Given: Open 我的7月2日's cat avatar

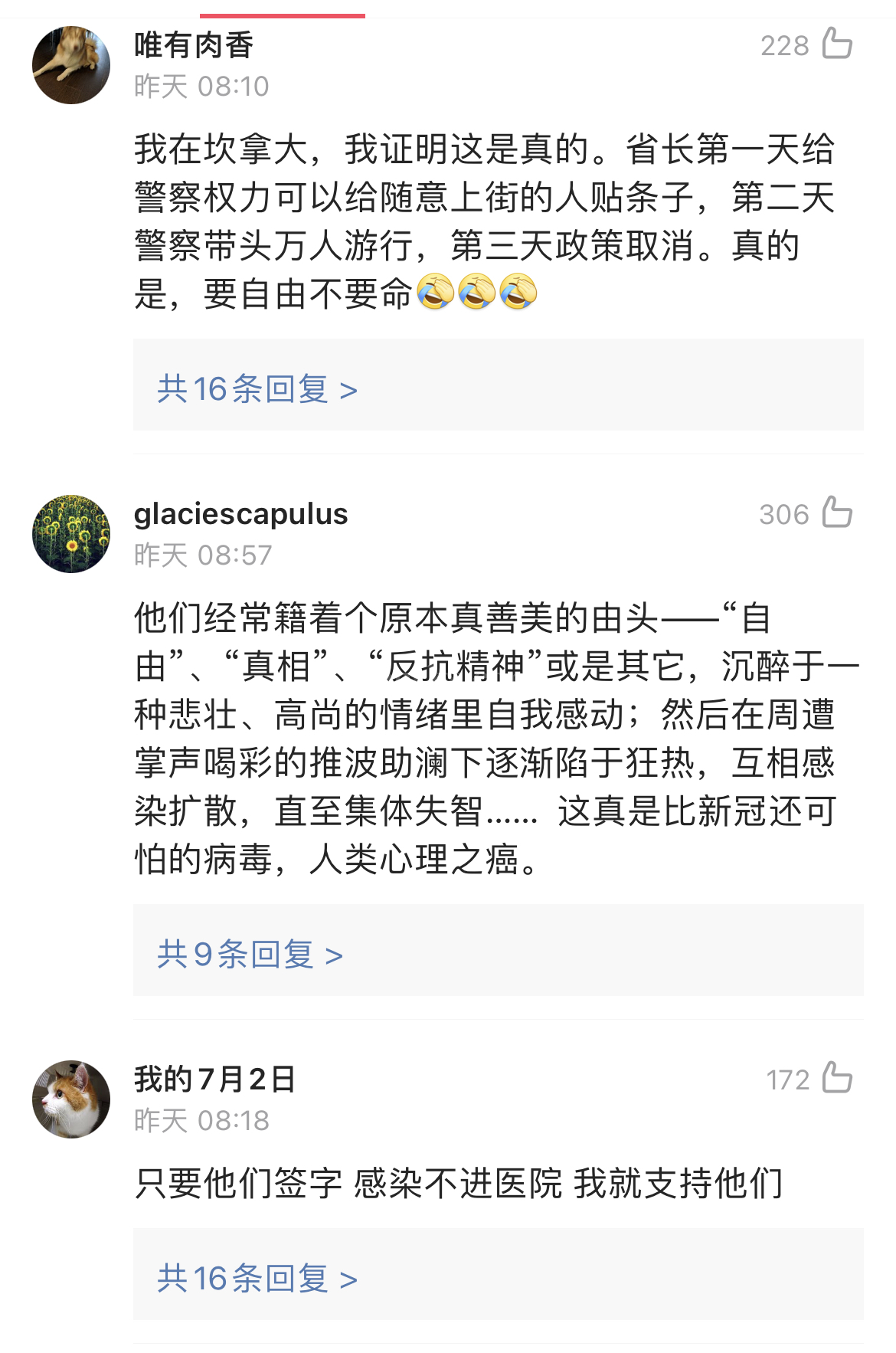Looking at the screenshot, I should tap(71, 1099).
